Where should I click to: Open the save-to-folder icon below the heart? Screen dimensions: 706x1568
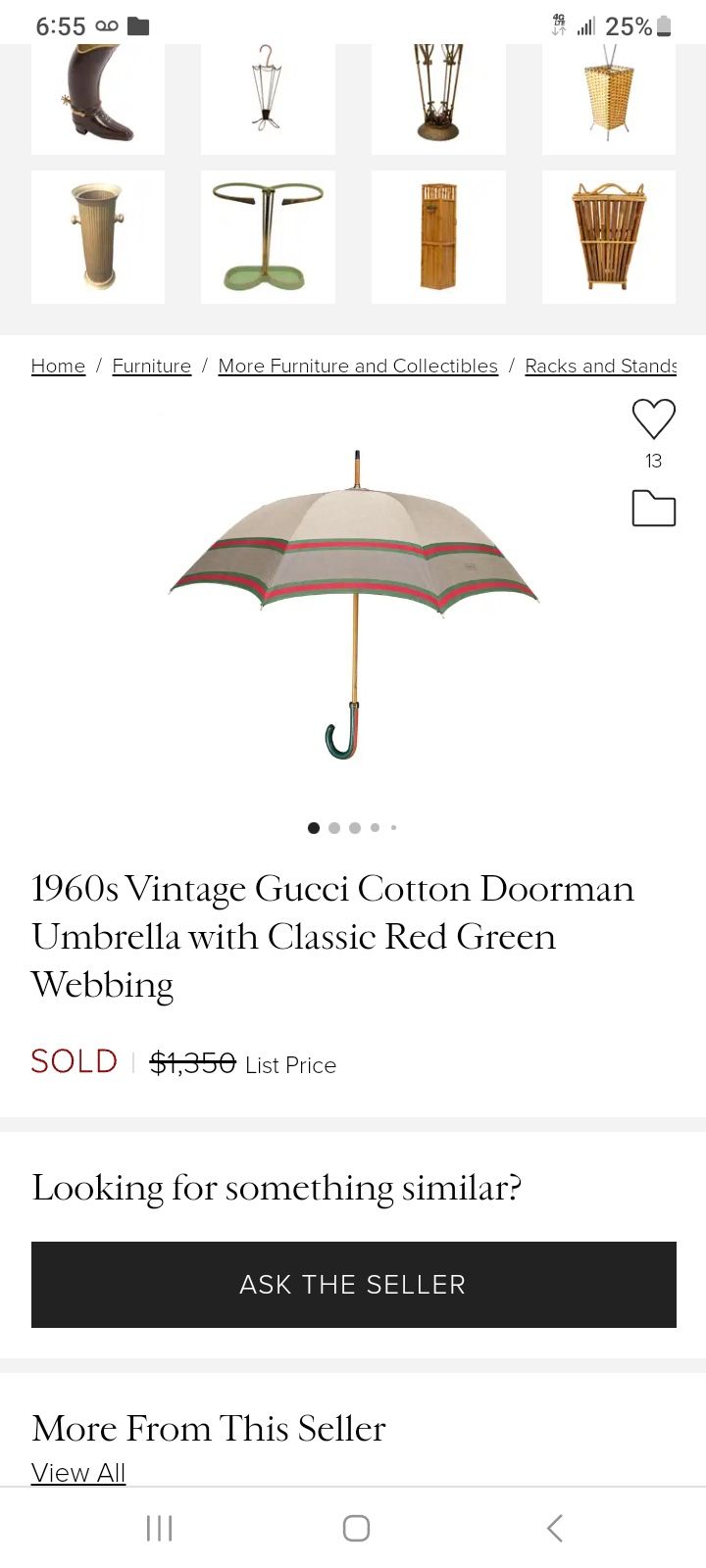coord(653,509)
